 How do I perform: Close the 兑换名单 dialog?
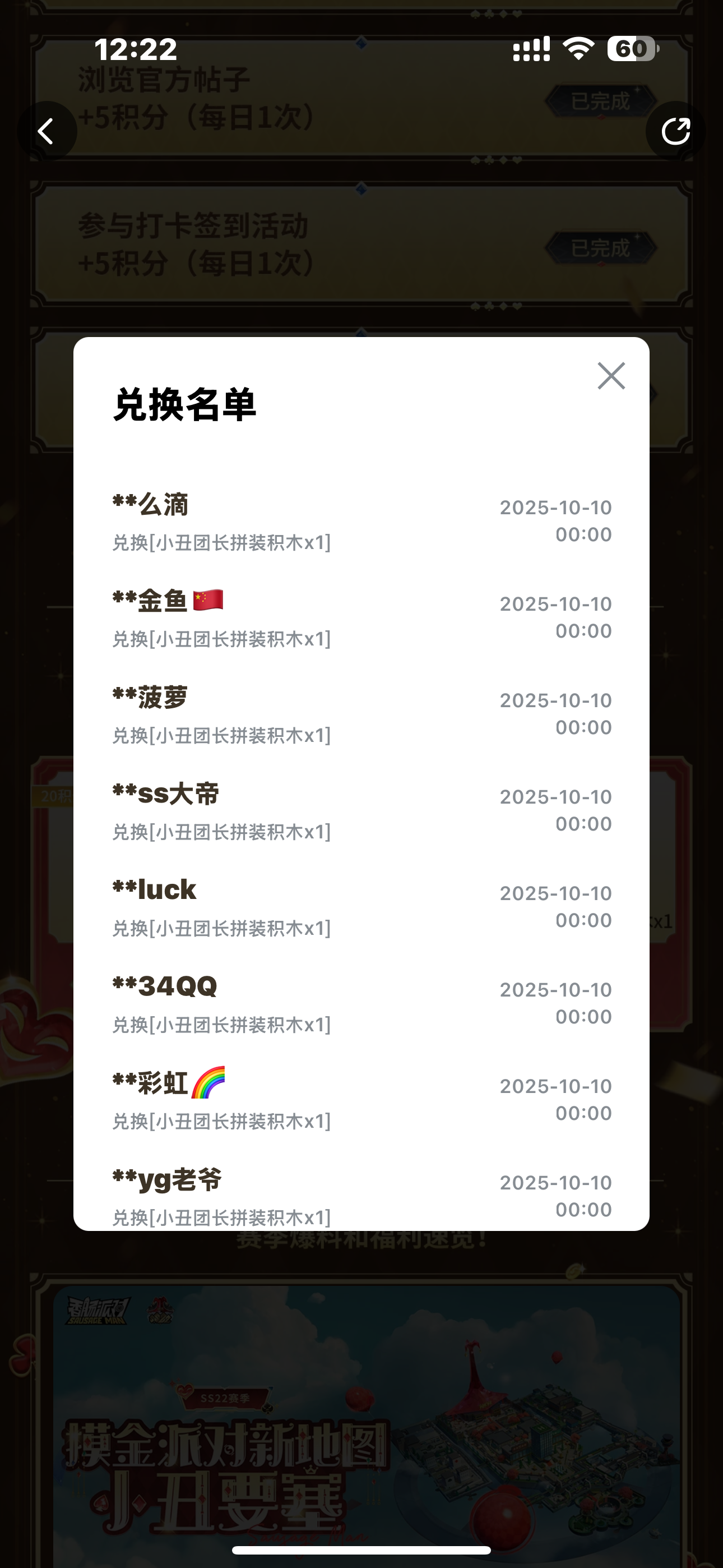pyautogui.click(x=611, y=376)
